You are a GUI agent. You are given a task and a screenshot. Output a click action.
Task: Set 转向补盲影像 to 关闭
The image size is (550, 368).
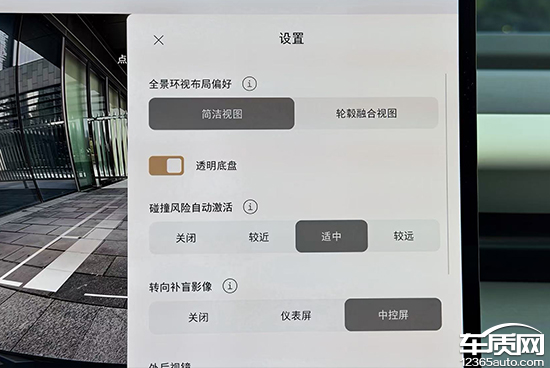pos(199,317)
